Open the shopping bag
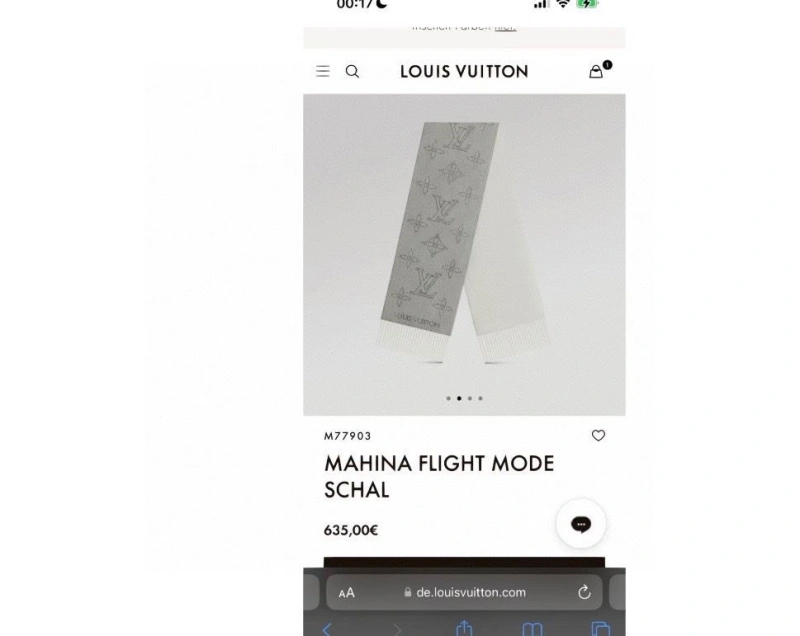 tap(597, 71)
